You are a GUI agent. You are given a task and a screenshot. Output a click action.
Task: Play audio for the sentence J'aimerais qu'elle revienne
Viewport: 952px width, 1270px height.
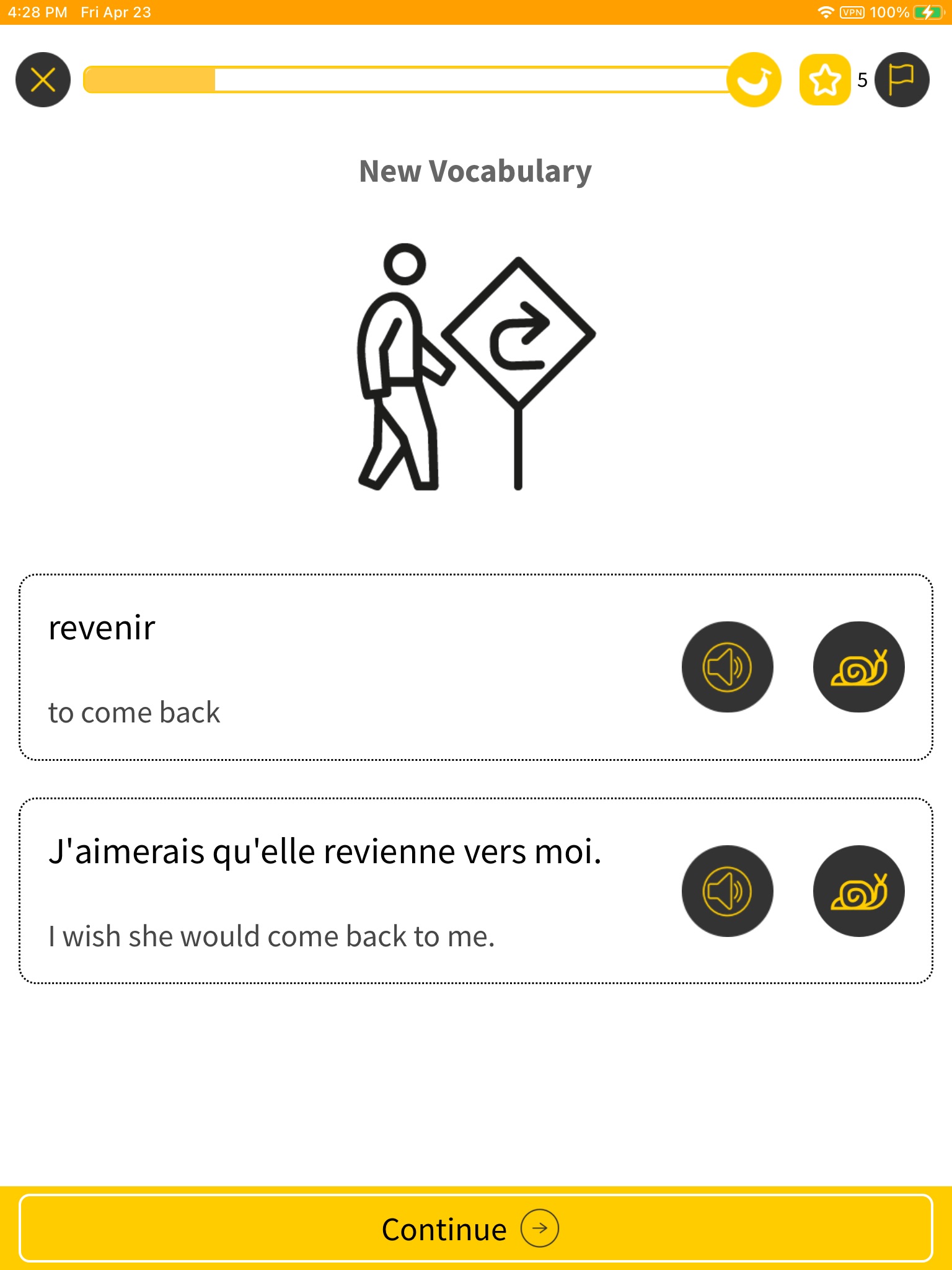[x=727, y=891]
